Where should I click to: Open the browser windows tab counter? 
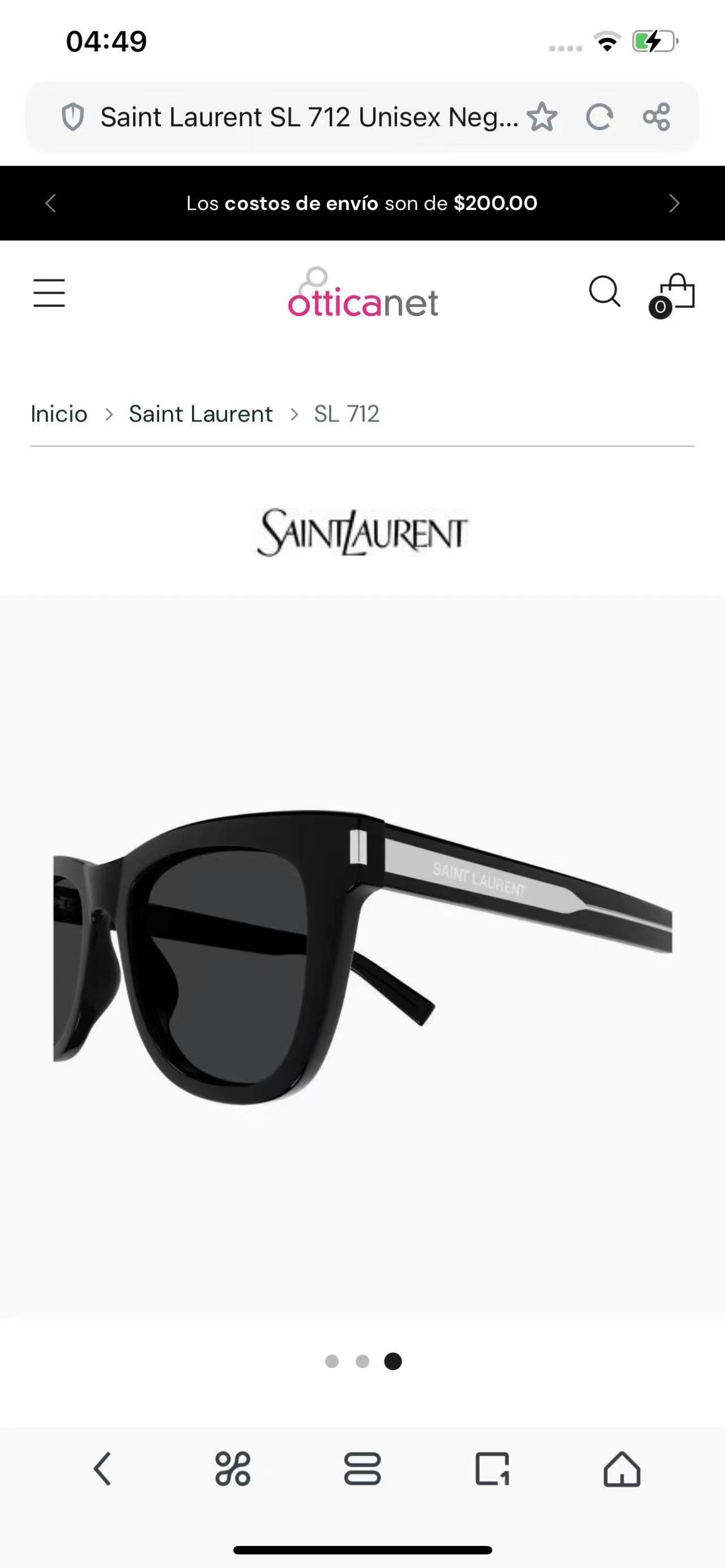pyautogui.click(x=492, y=1469)
